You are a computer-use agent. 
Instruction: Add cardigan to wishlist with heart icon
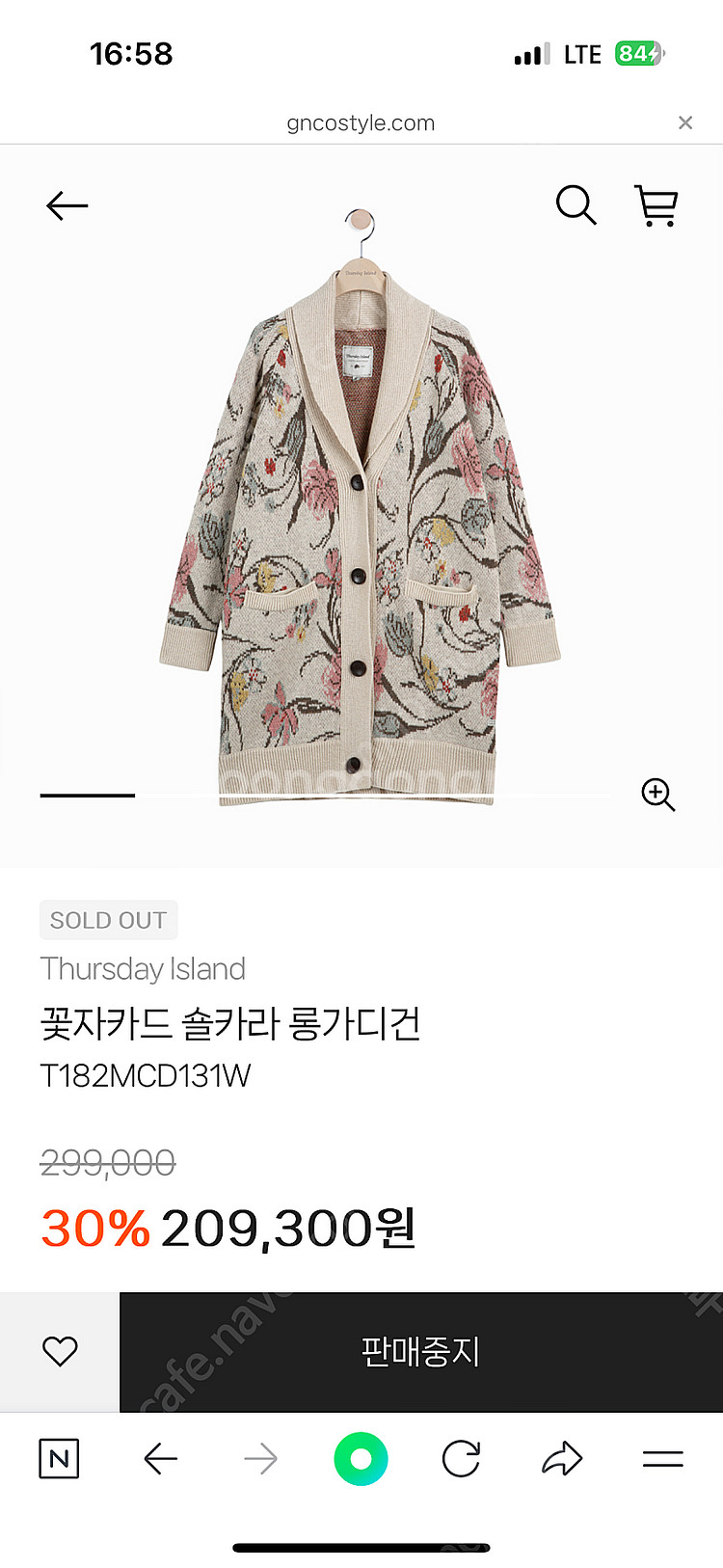tap(60, 1351)
